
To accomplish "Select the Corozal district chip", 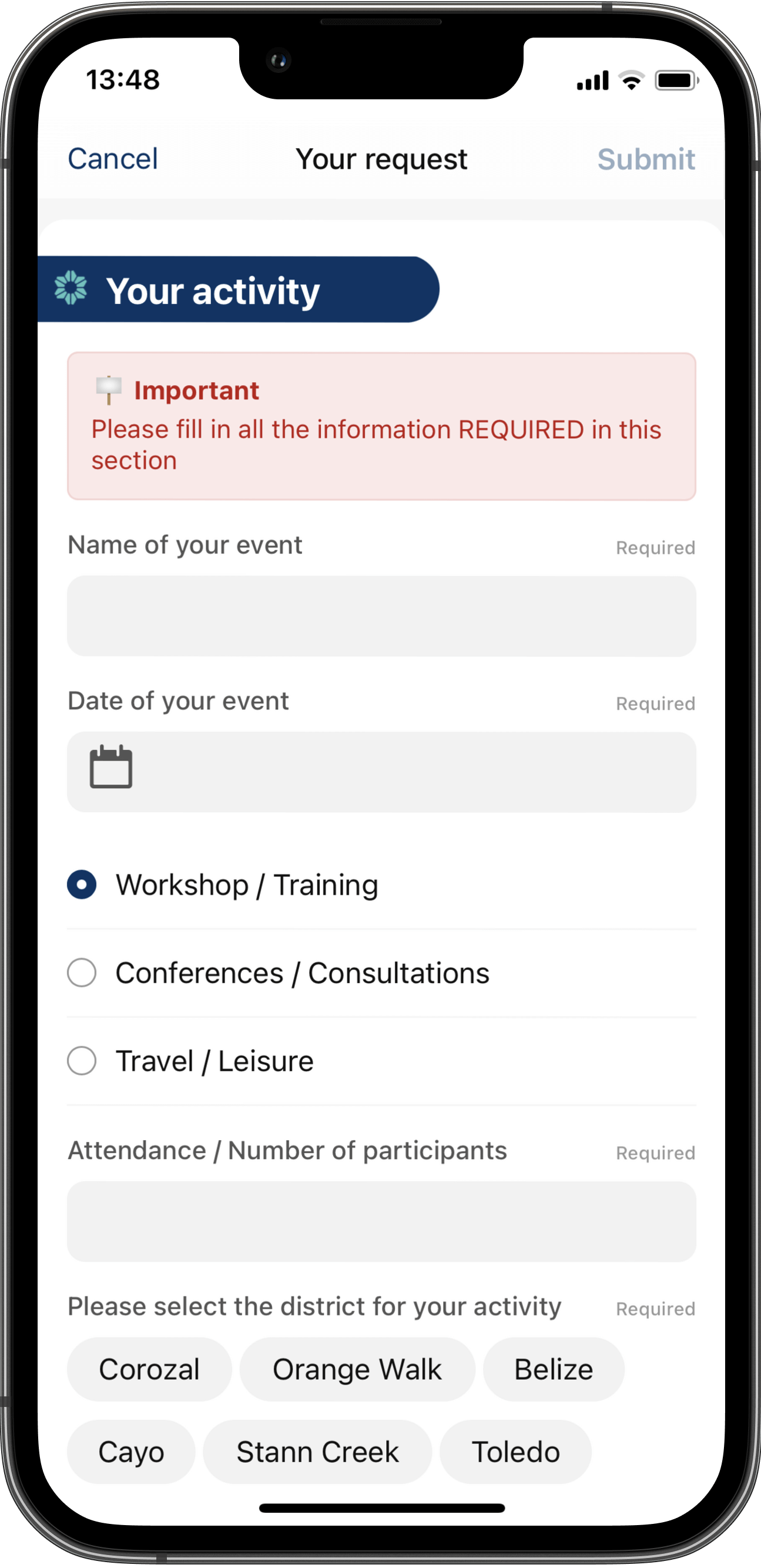I will (149, 1369).
